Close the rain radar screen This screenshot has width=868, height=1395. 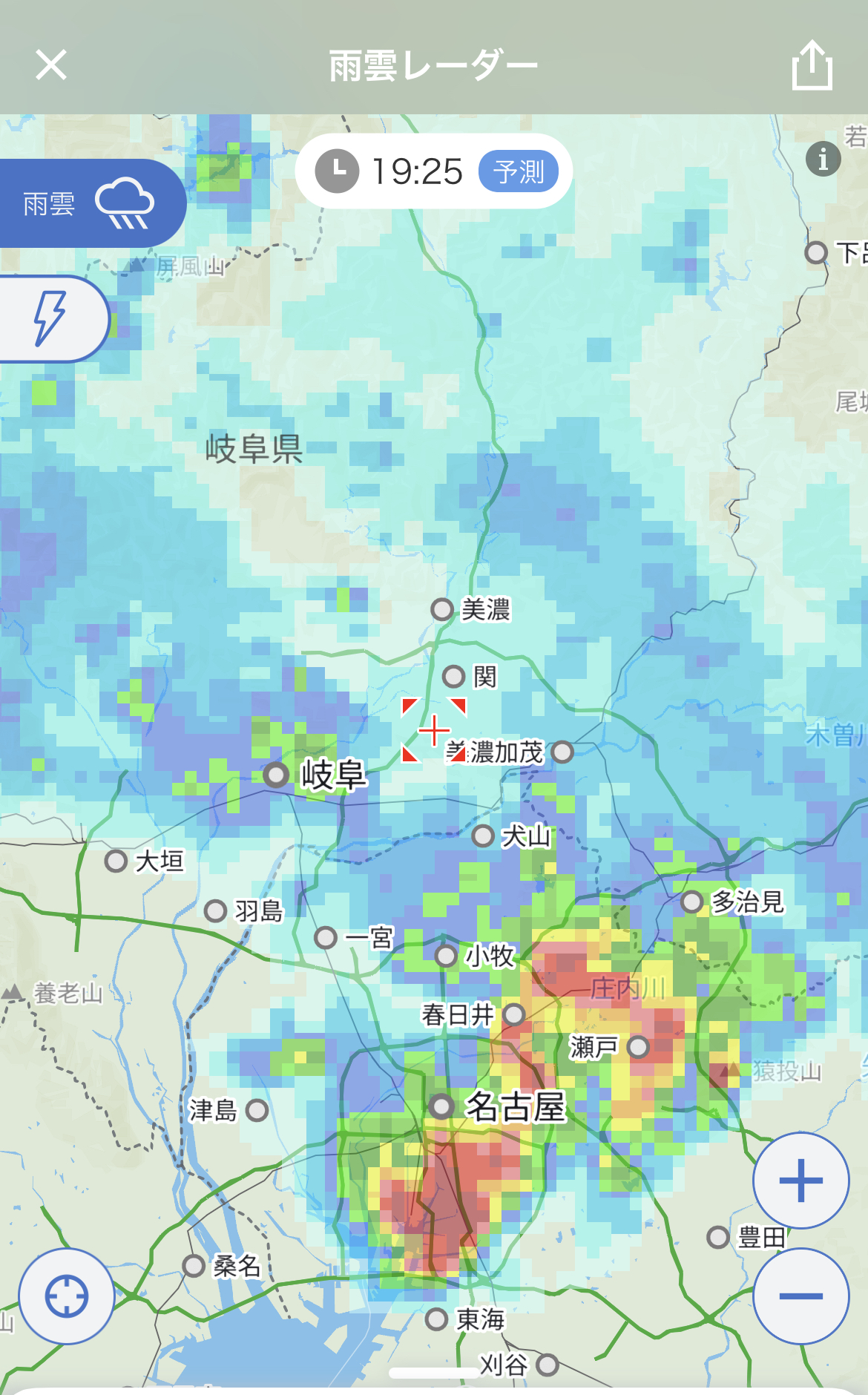click(x=51, y=65)
